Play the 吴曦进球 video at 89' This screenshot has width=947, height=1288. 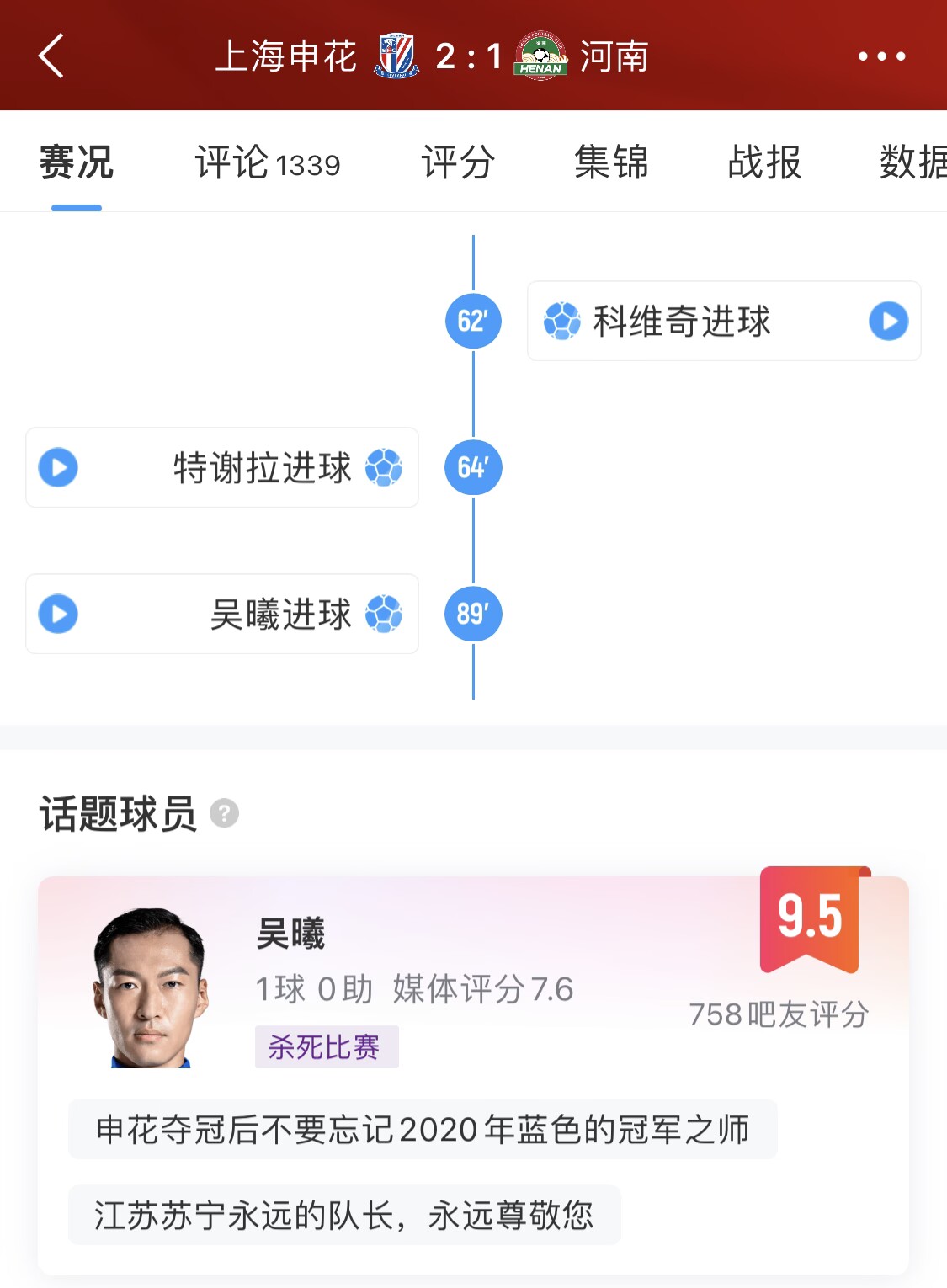click(59, 615)
